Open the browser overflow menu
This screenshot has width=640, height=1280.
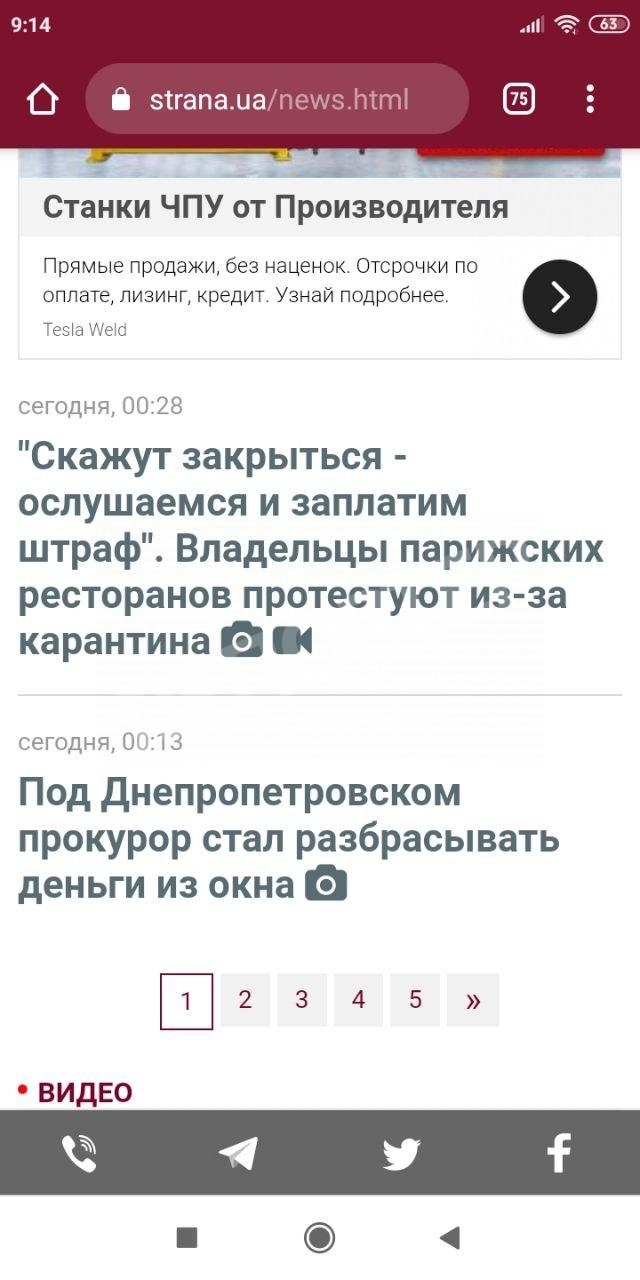coord(590,99)
